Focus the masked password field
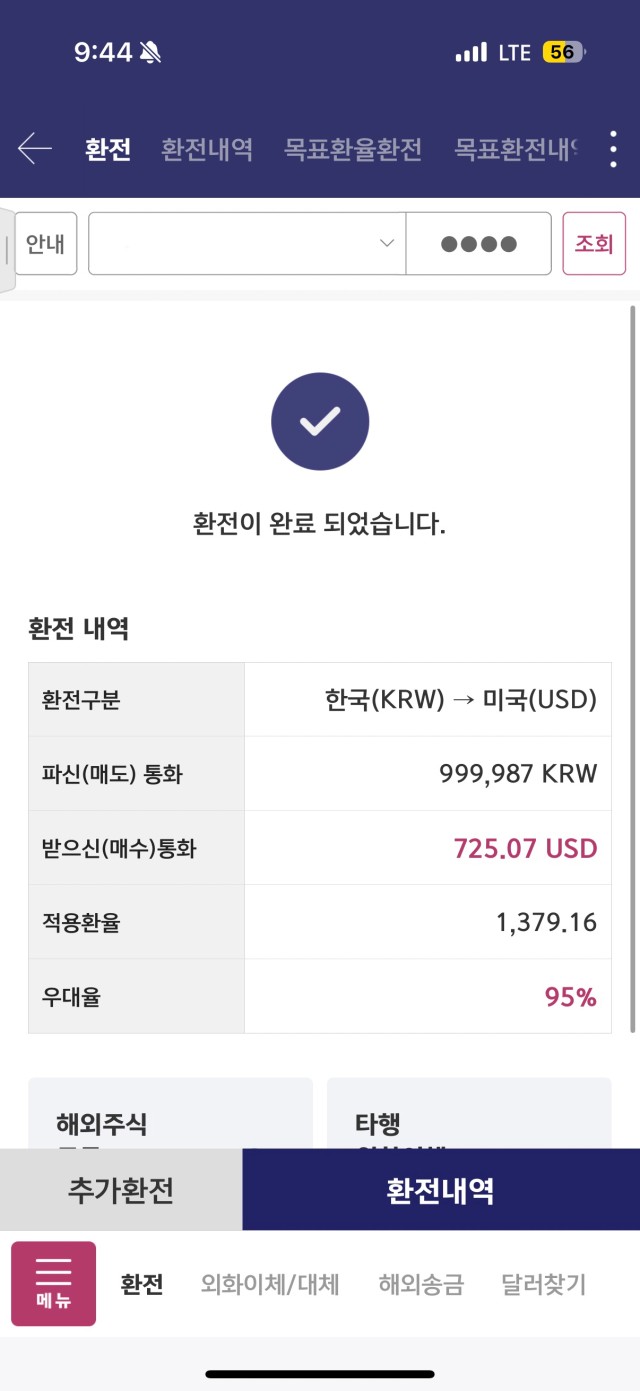This screenshot has width=640, height=1391. click(x=478, y=243)
